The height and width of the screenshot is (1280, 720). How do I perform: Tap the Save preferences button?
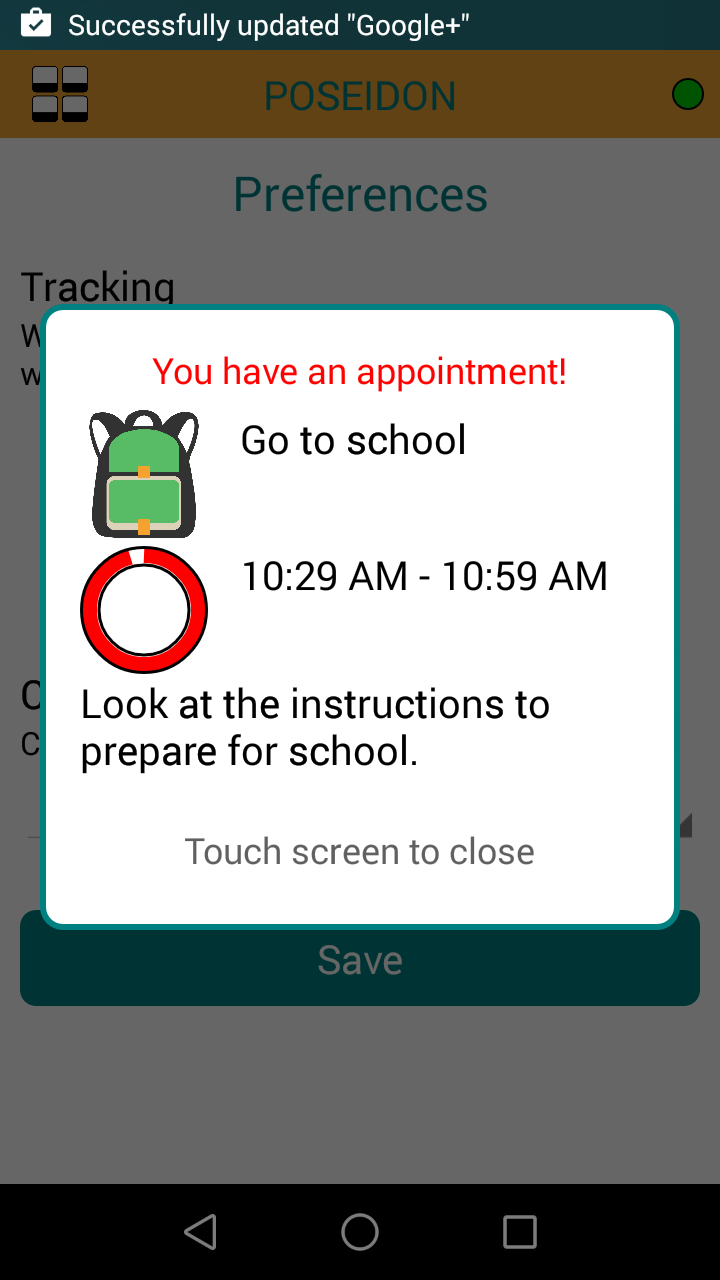(x=360, y=962)
